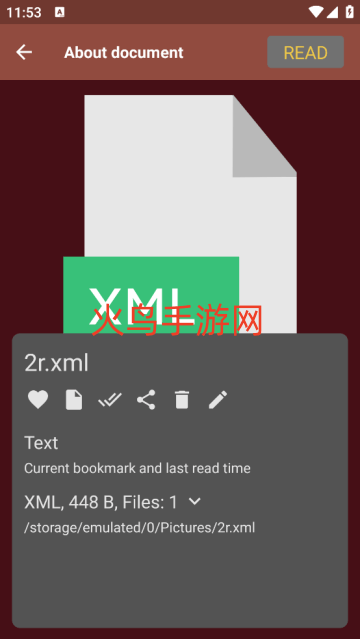The image size is (360, 639).
Task: Open the XML document cover image
Action: [180, 214]
